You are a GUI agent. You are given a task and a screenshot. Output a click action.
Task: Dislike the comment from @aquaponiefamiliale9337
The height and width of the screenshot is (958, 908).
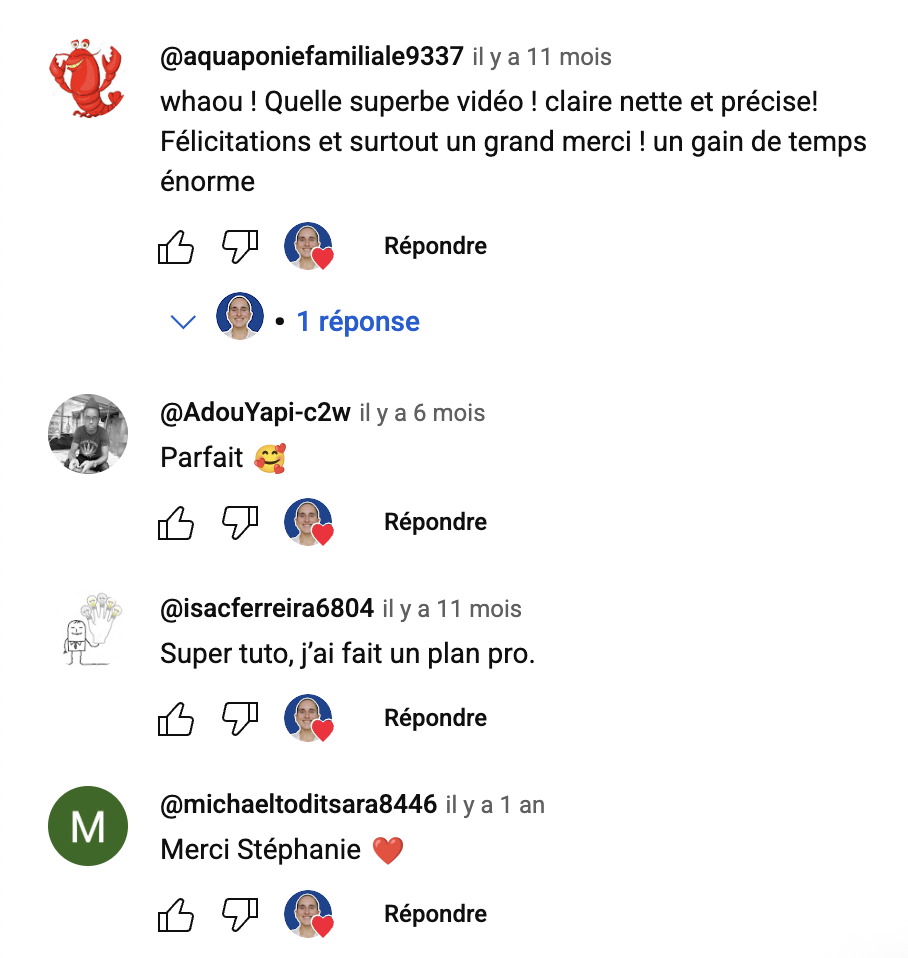240,246
